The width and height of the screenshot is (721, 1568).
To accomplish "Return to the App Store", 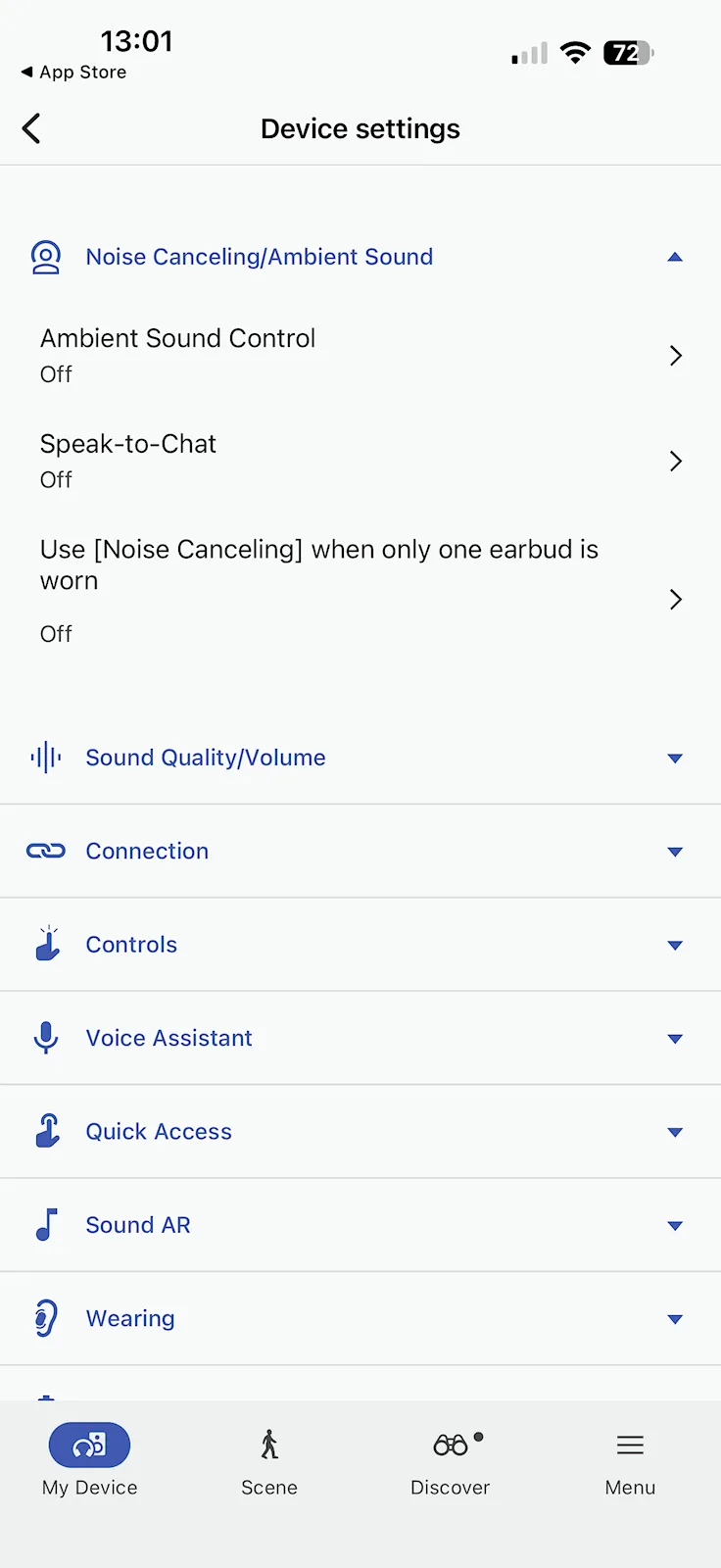I will pos(74,73).
